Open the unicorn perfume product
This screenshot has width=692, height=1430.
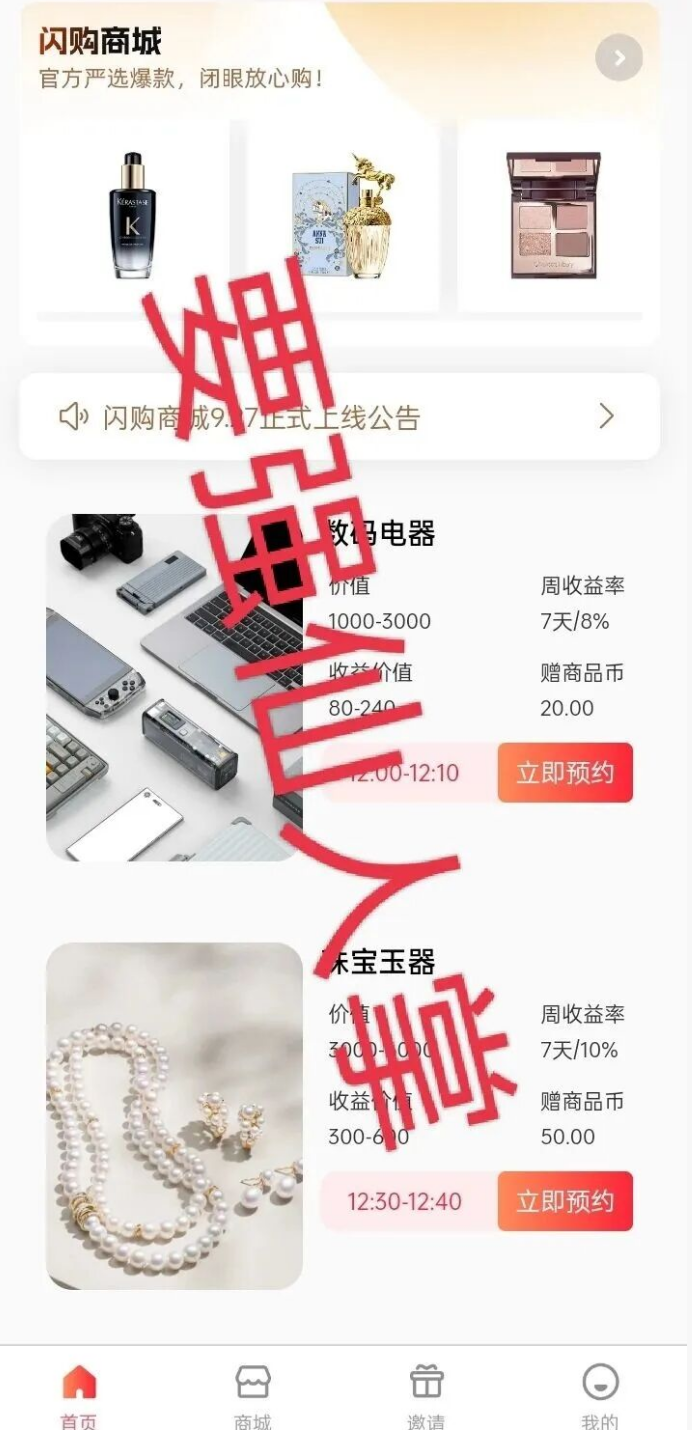[x=343, y=215]
